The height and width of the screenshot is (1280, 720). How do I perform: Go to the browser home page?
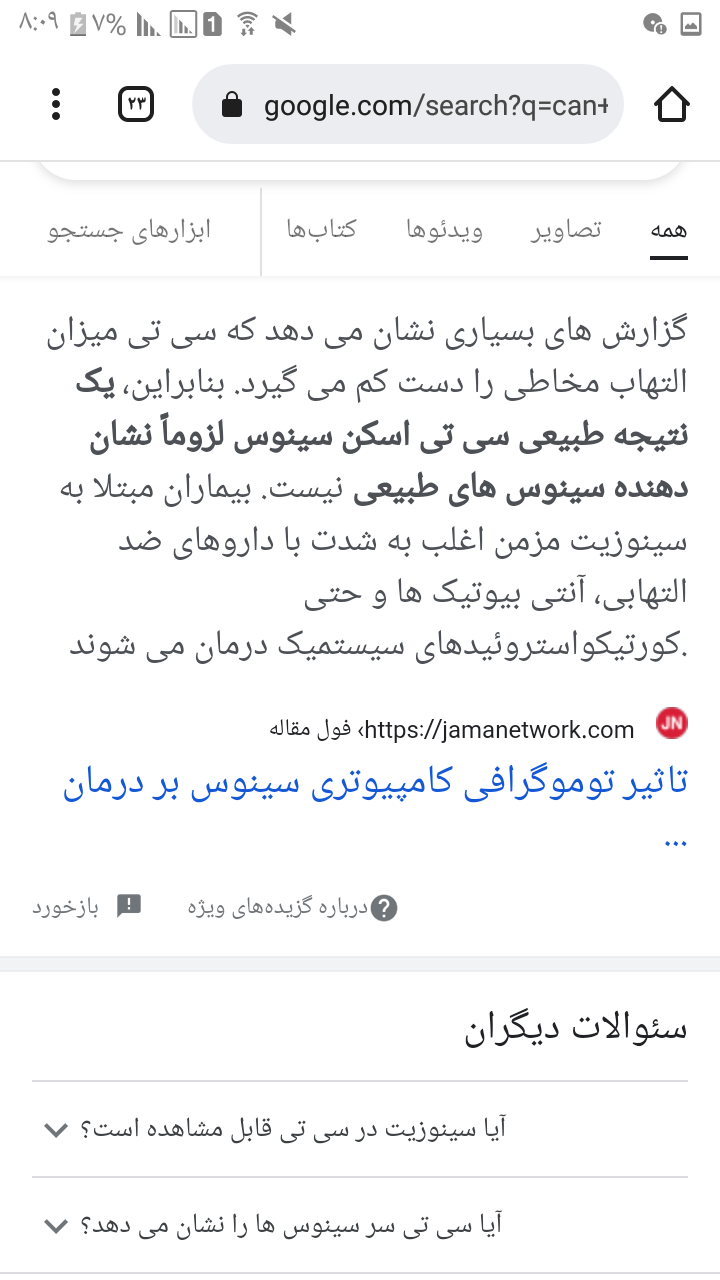[672, 104]
